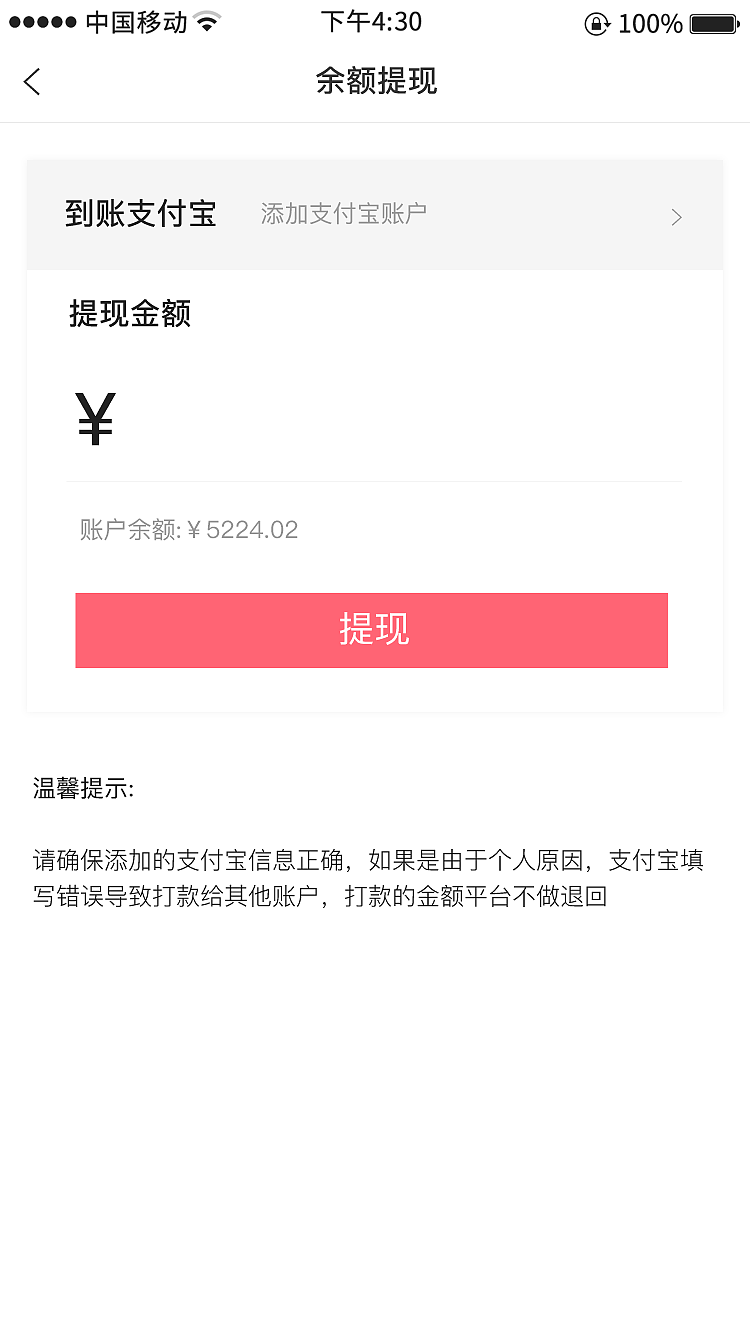Expand the 到账支付宝 row
The height and width of the screenshot is (1334, 750).
pyautogui.click(x=140, y=215)
